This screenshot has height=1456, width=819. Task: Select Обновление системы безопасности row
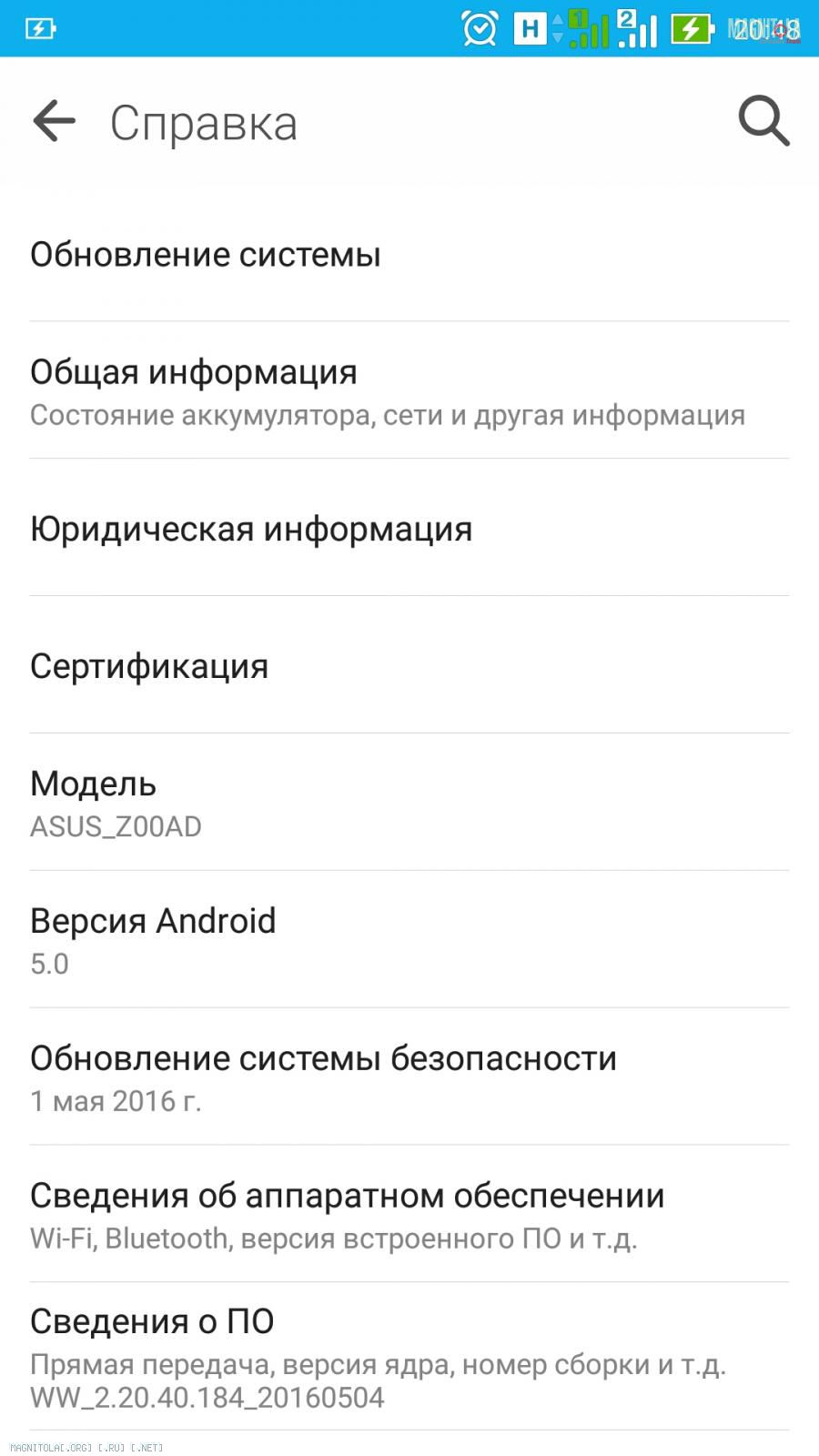(409, 1077)
